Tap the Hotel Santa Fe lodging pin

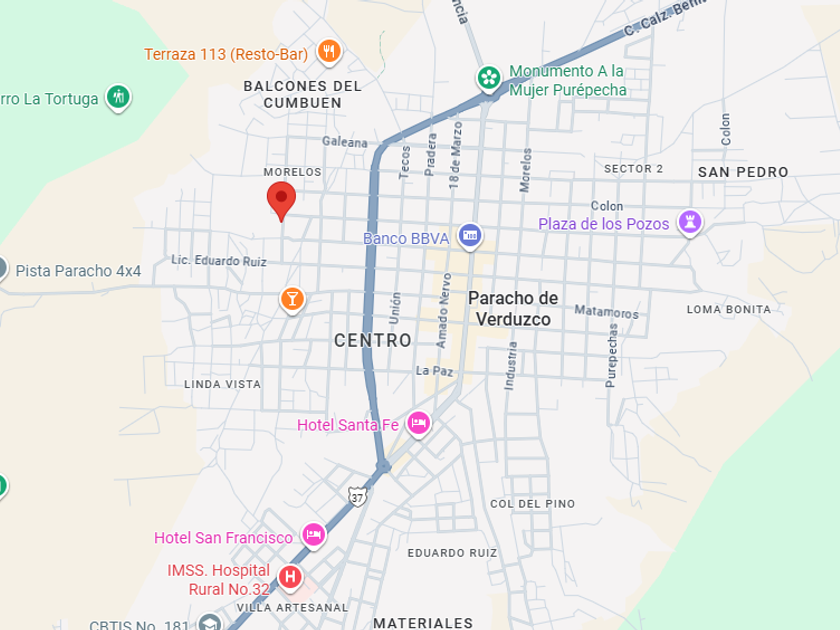click(418, 424)
